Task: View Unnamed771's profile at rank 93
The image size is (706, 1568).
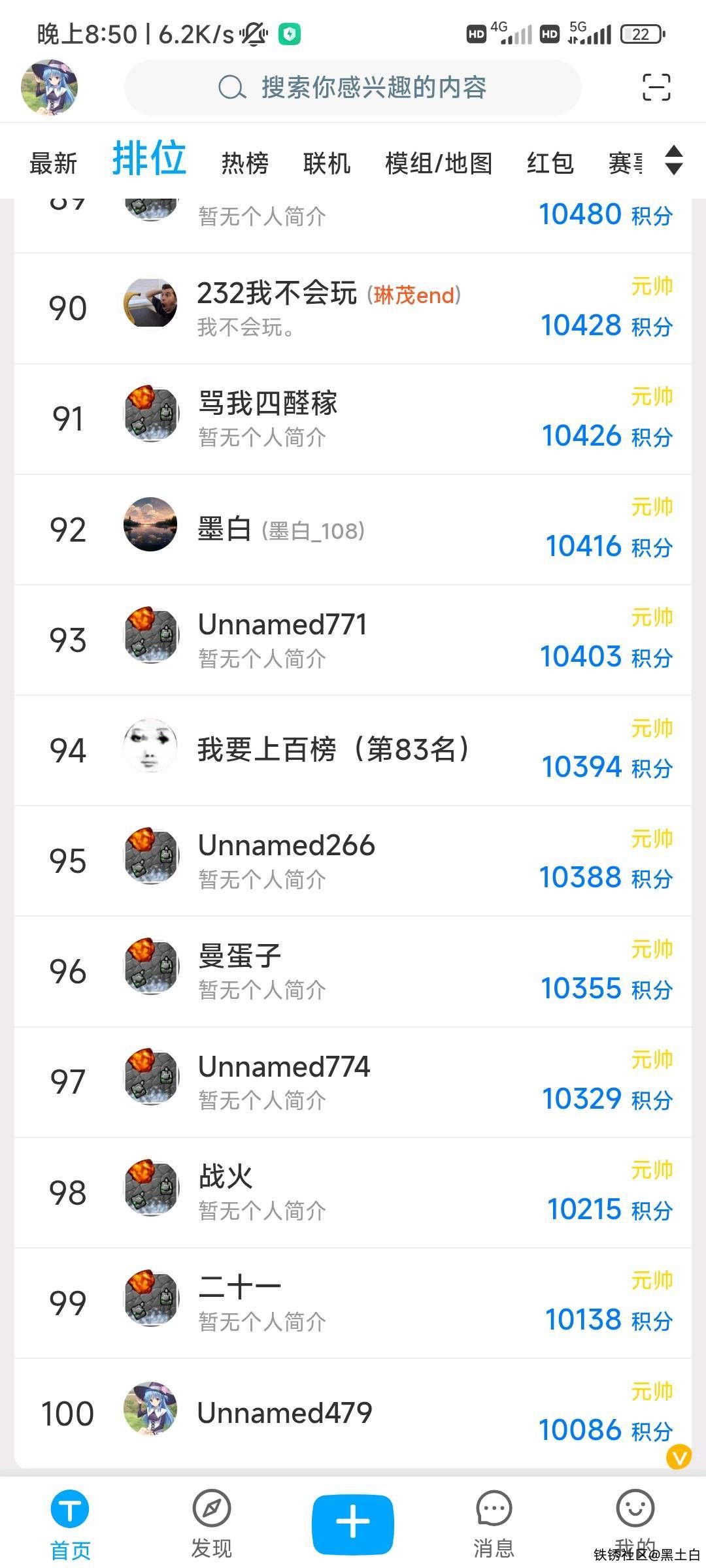Action: pos(353,640)
